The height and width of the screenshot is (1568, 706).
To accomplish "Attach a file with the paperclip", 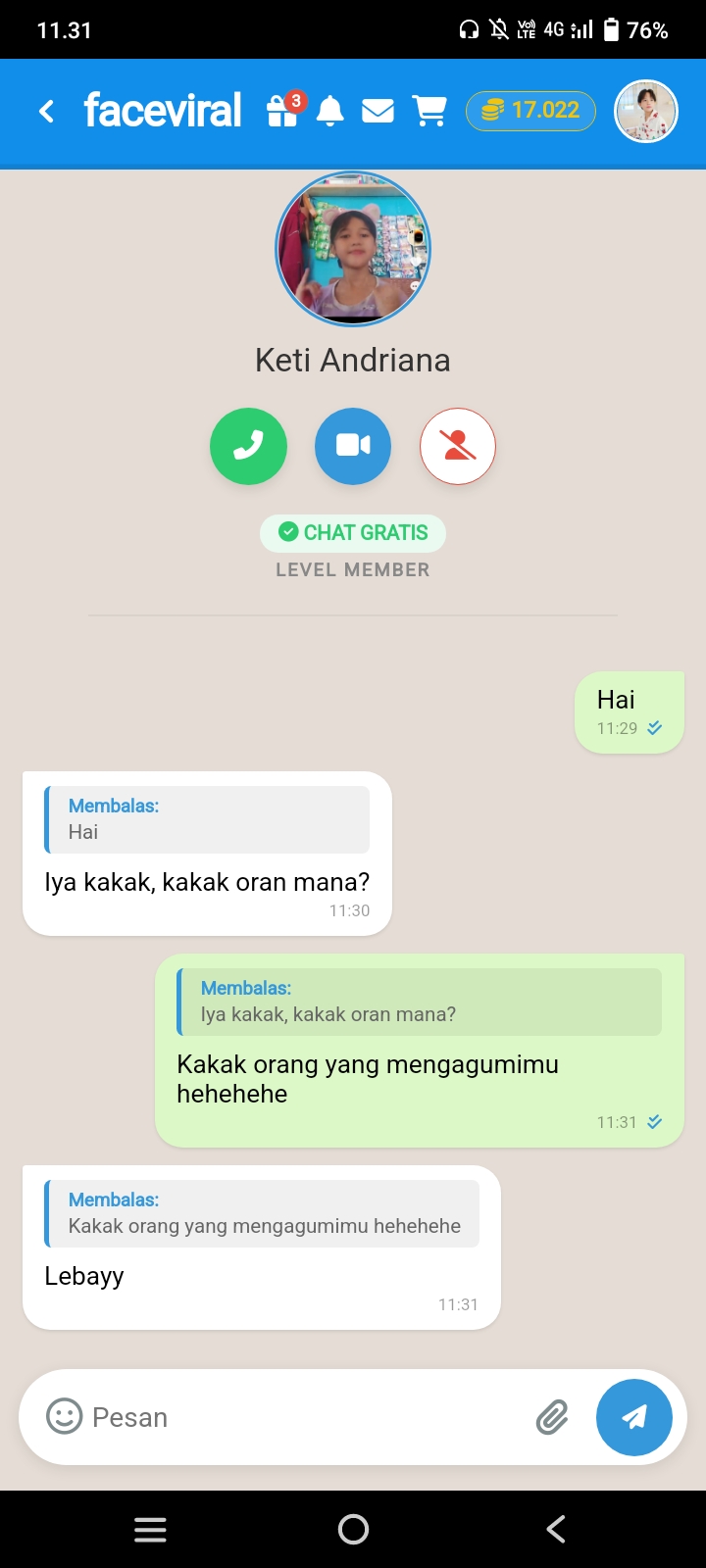I will point(552,1417).
